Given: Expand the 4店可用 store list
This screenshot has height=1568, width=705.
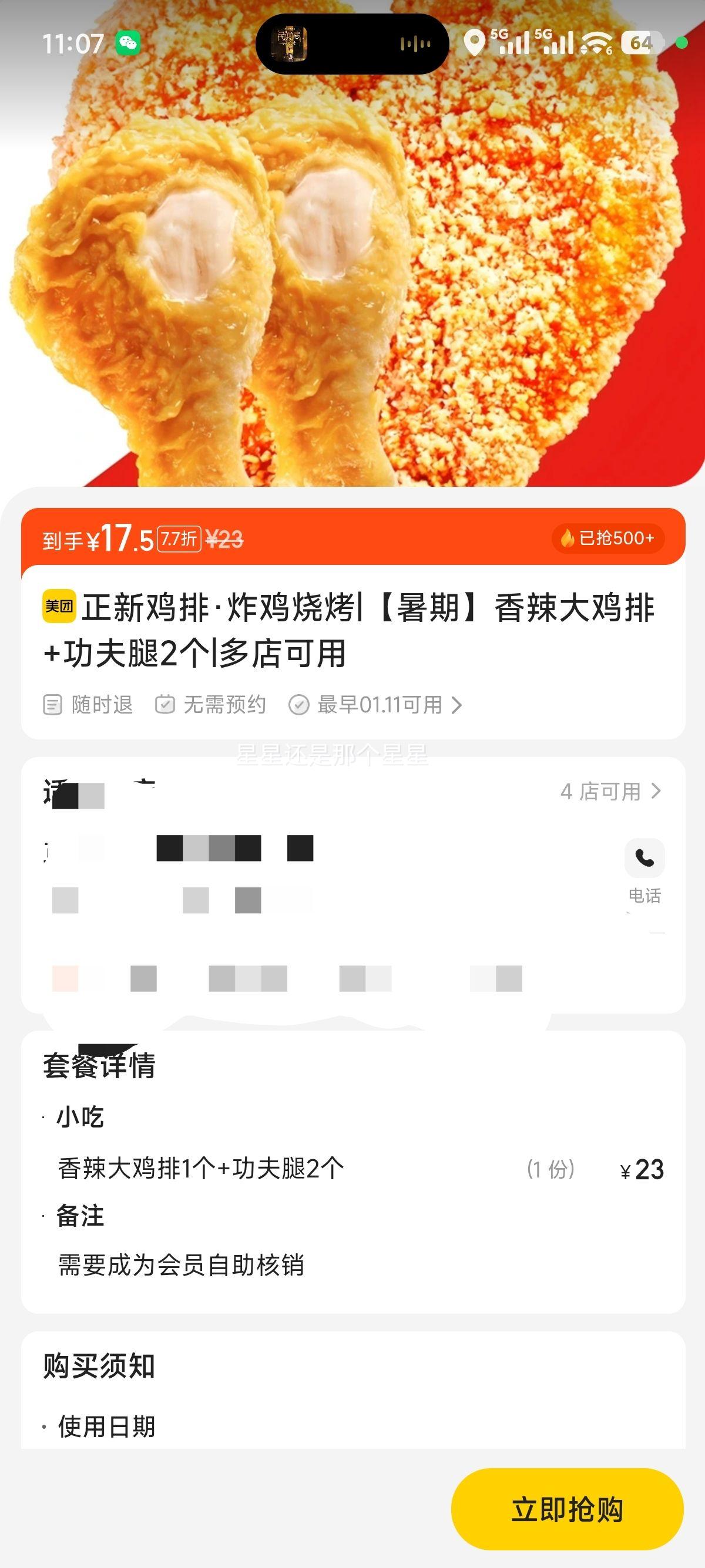Looking at the screenshot, I should pyautogui.click(x=609, y=792).
